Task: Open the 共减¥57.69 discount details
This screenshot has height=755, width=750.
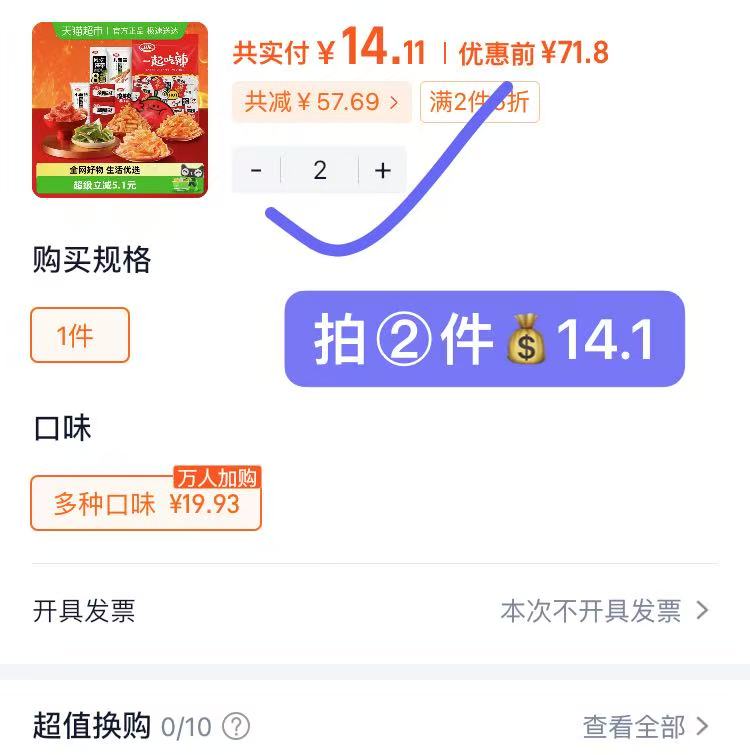Action: point(321,102)
